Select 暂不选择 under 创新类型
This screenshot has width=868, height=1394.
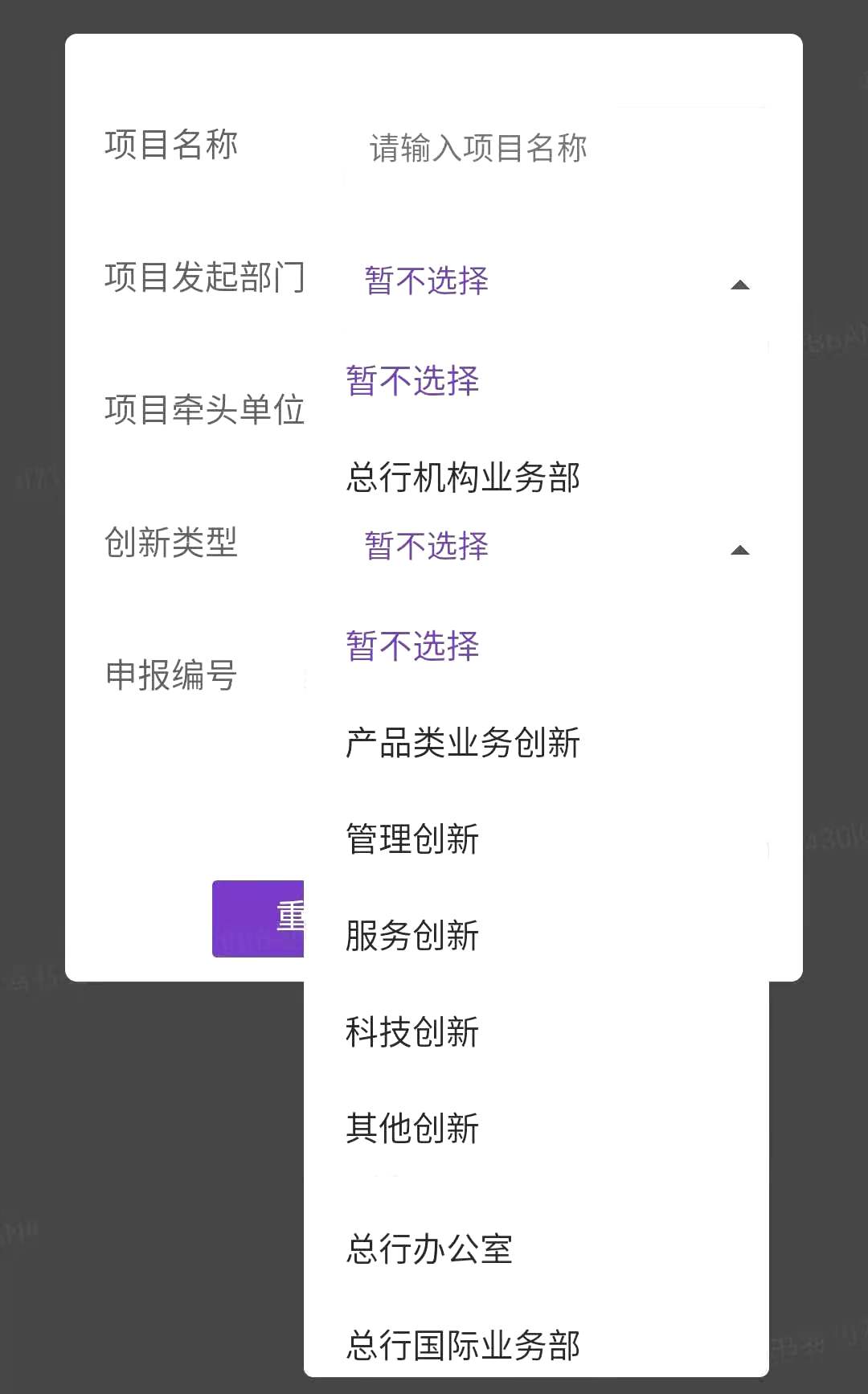pos(411,646)
